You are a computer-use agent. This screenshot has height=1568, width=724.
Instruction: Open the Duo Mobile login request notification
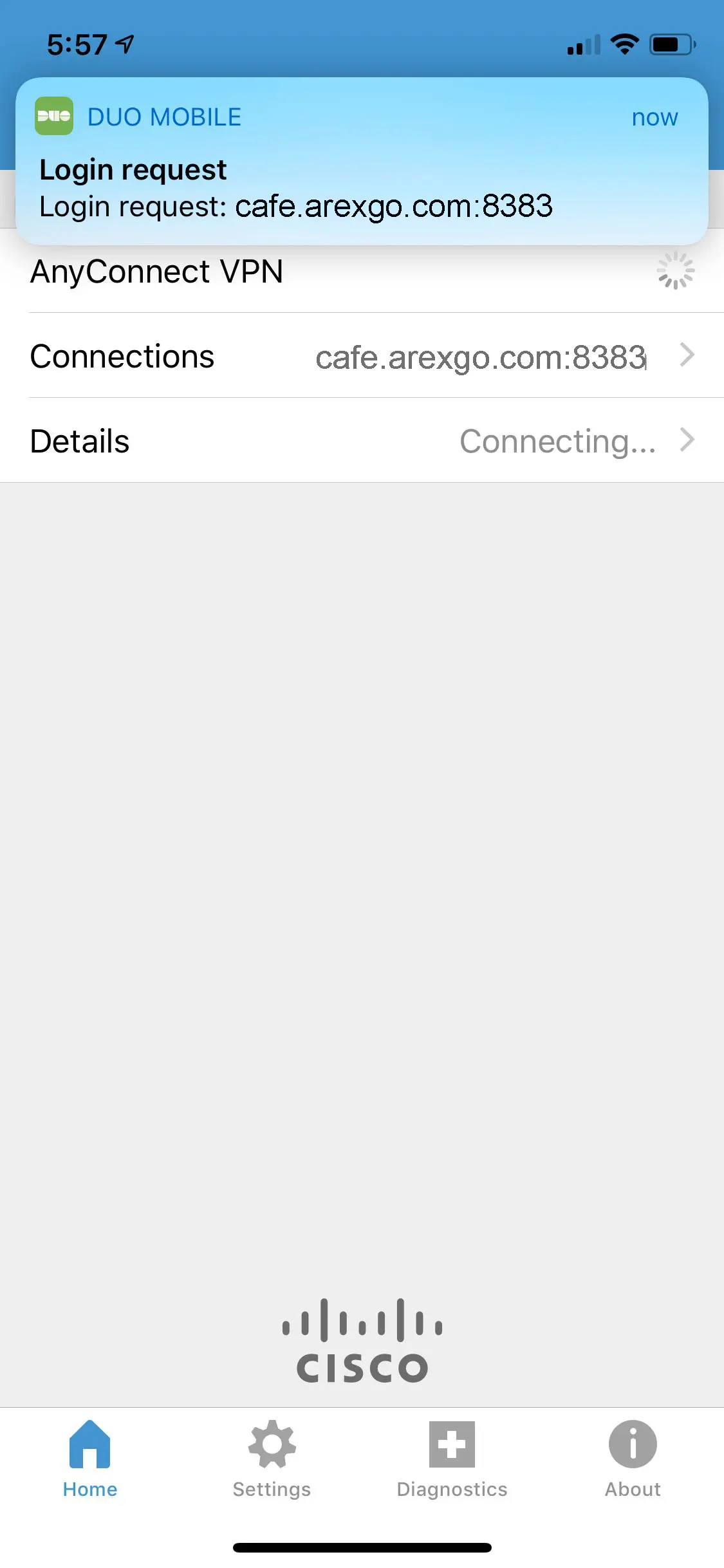coord(362,162)
